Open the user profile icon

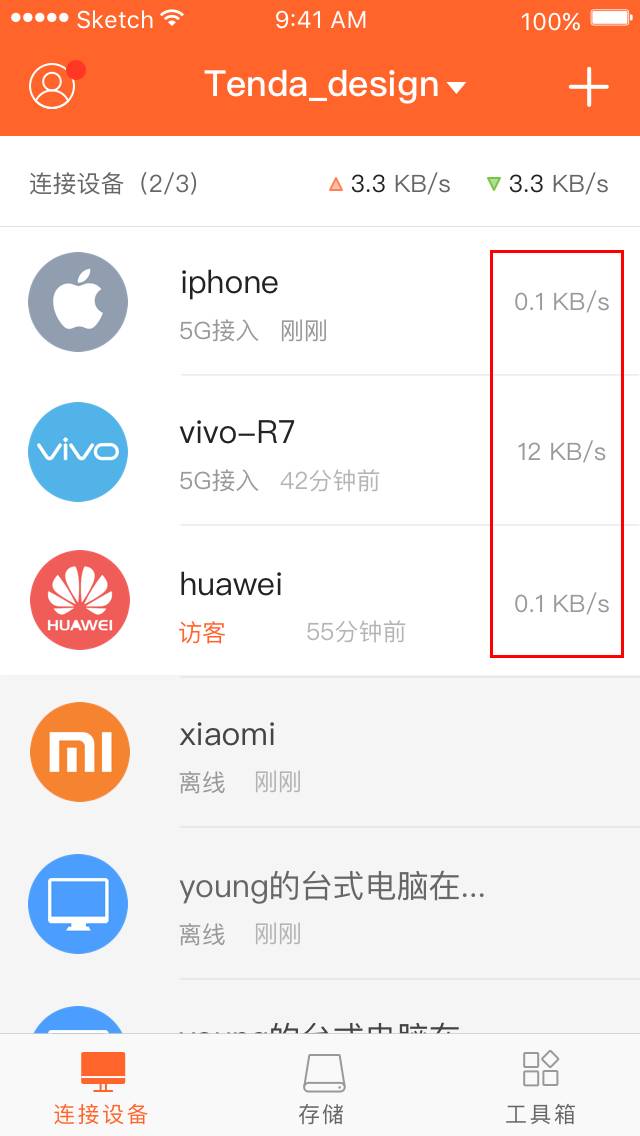54,86
